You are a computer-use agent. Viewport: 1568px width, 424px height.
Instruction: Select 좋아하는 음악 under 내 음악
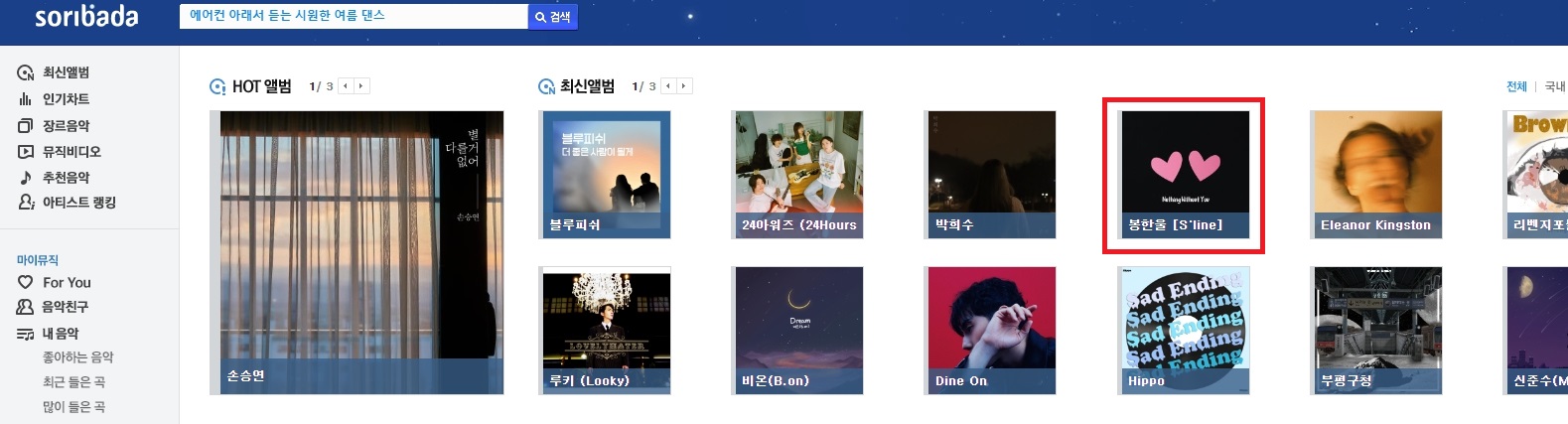coord(77,357)
